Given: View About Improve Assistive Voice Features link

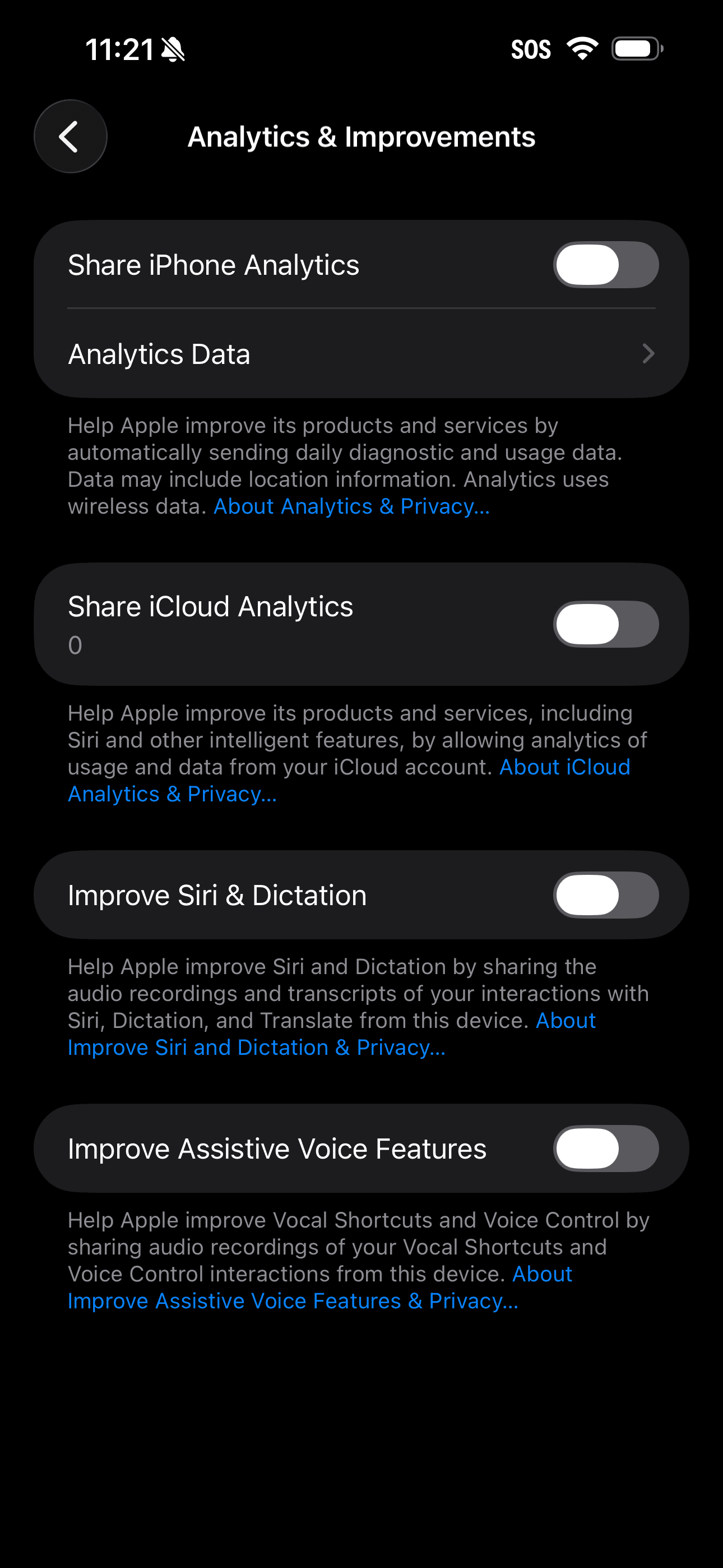Looking at the screenshot, I should pos(293,1302).
